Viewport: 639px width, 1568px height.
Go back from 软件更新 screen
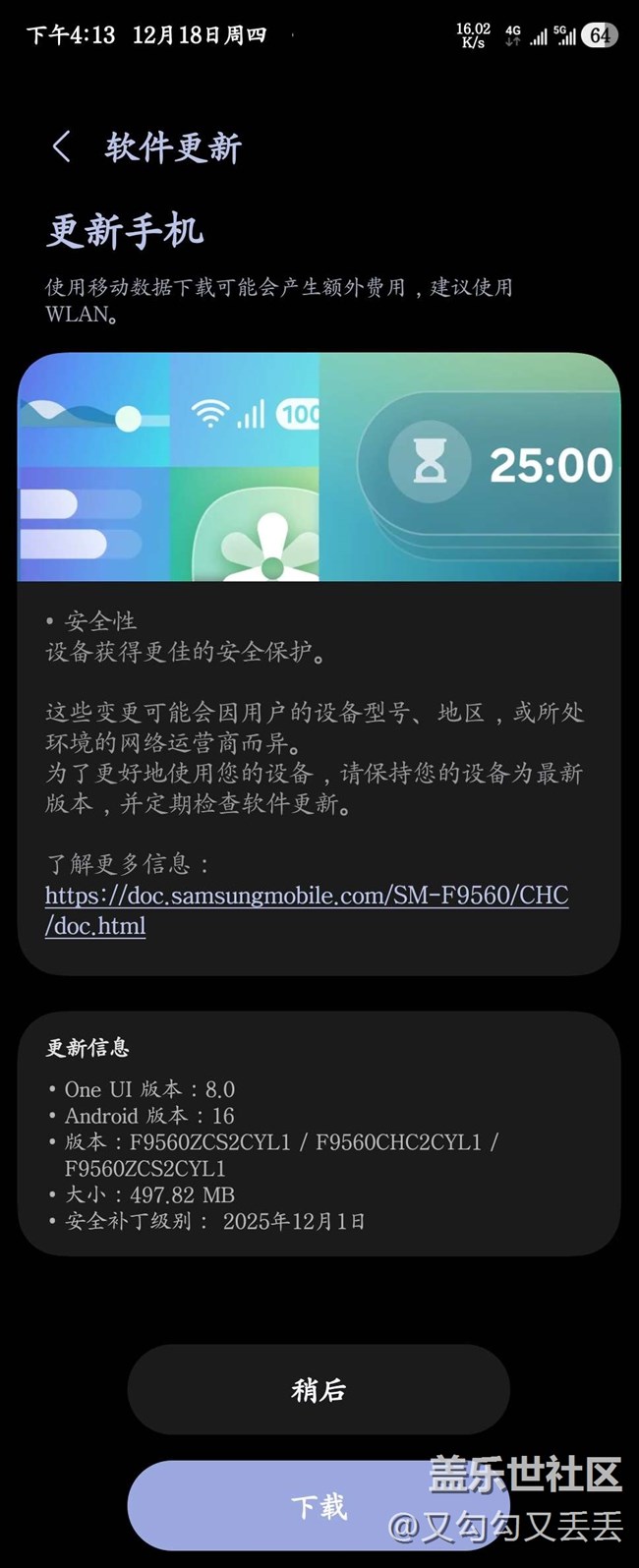61,147
